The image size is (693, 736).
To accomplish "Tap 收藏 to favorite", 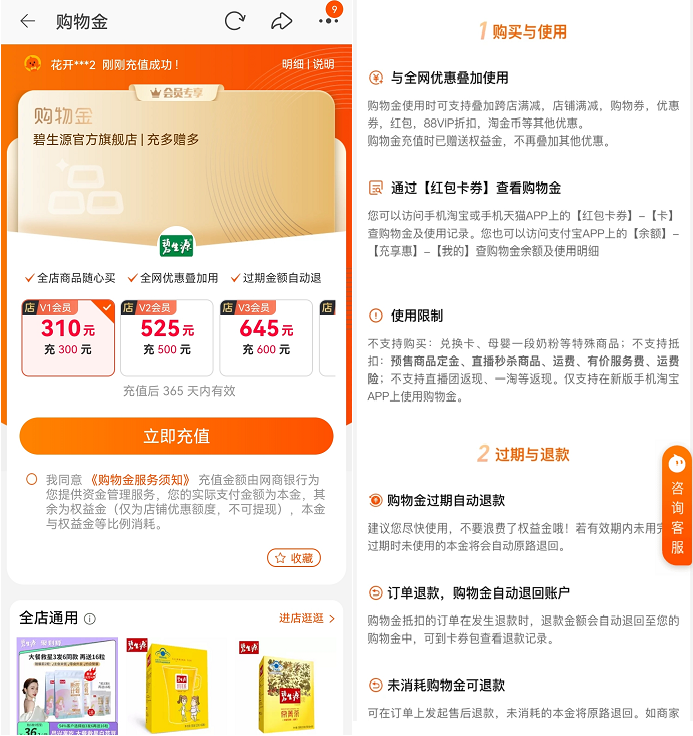I will click(x=294, y=558).
